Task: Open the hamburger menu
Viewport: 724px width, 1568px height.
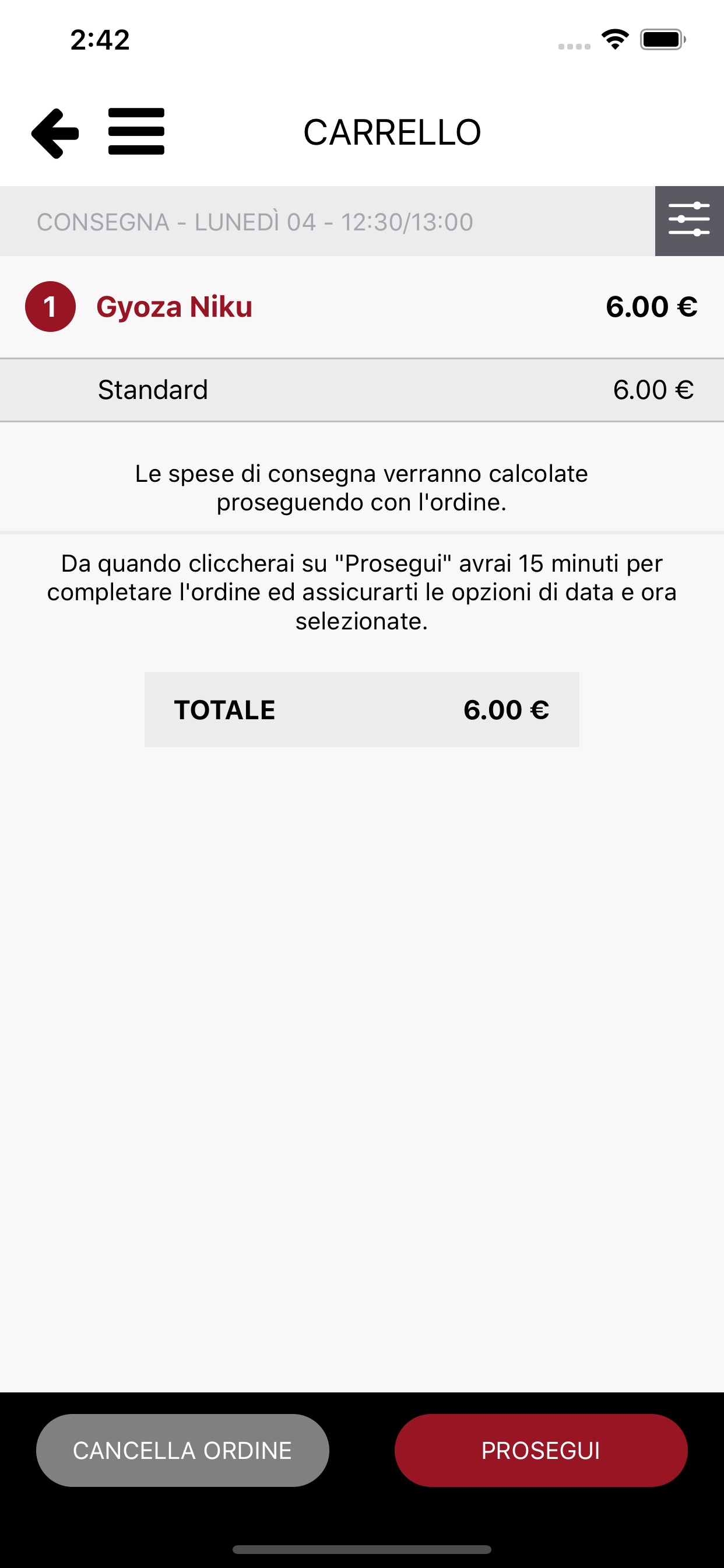Action: point(136,131)
